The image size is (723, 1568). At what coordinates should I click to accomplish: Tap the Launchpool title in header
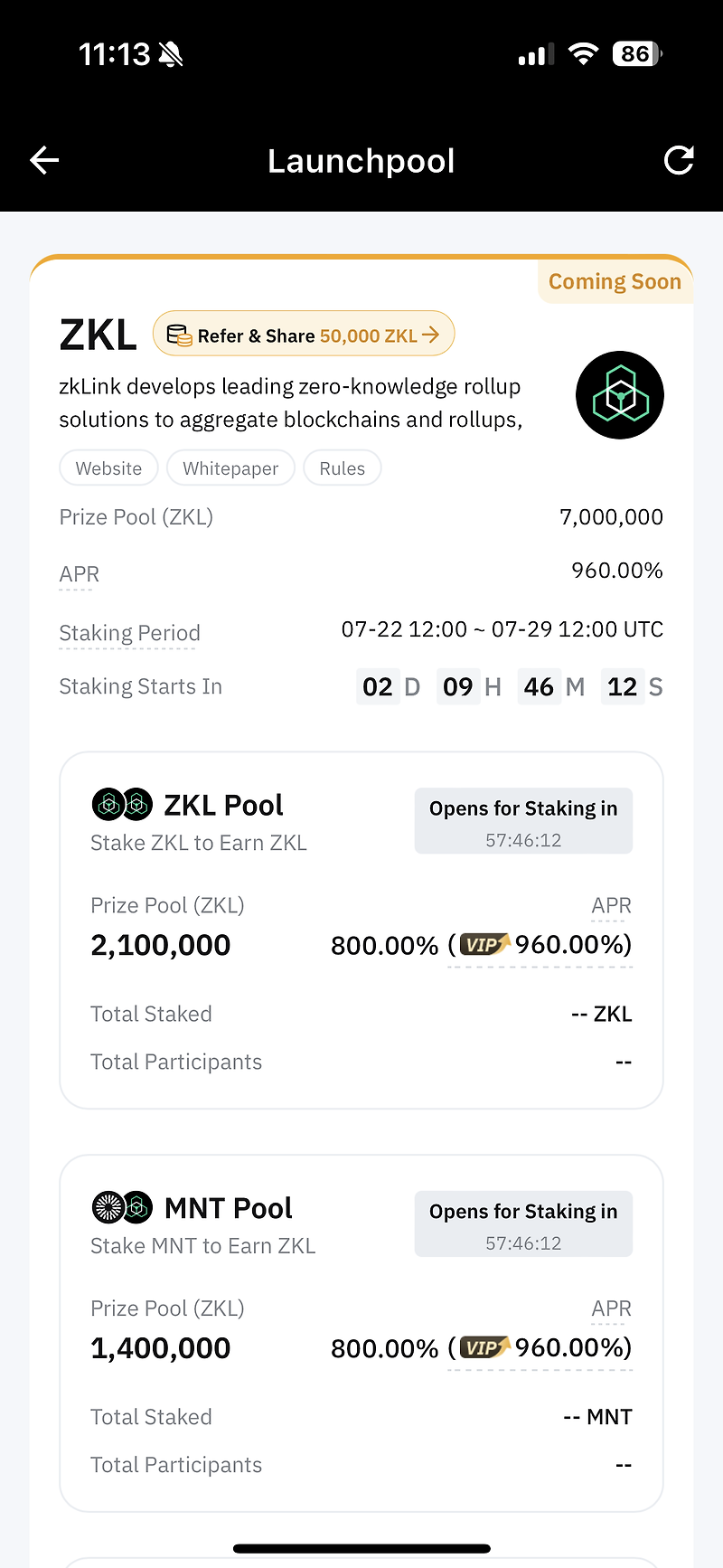pyautogui.click(x=361, y=160)
